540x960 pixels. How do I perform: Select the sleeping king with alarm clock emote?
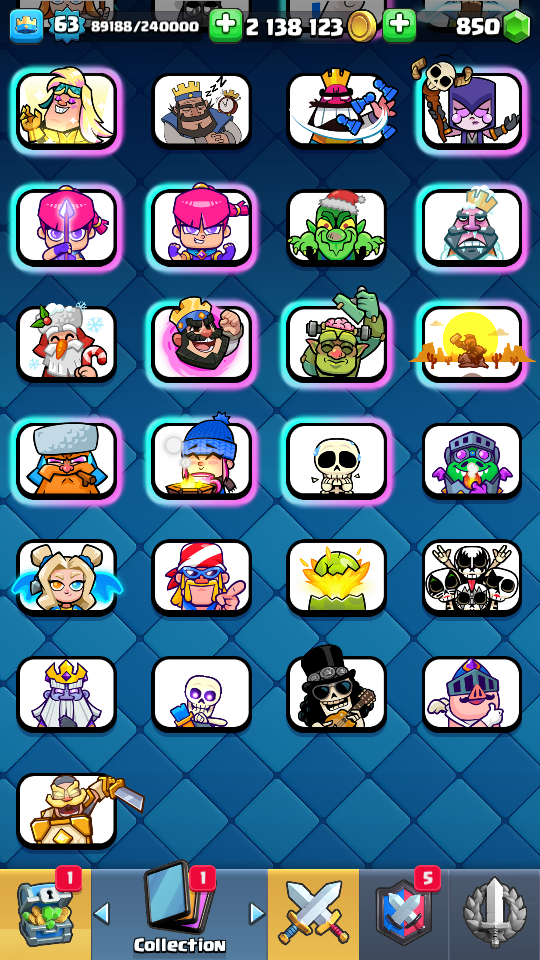201,110
